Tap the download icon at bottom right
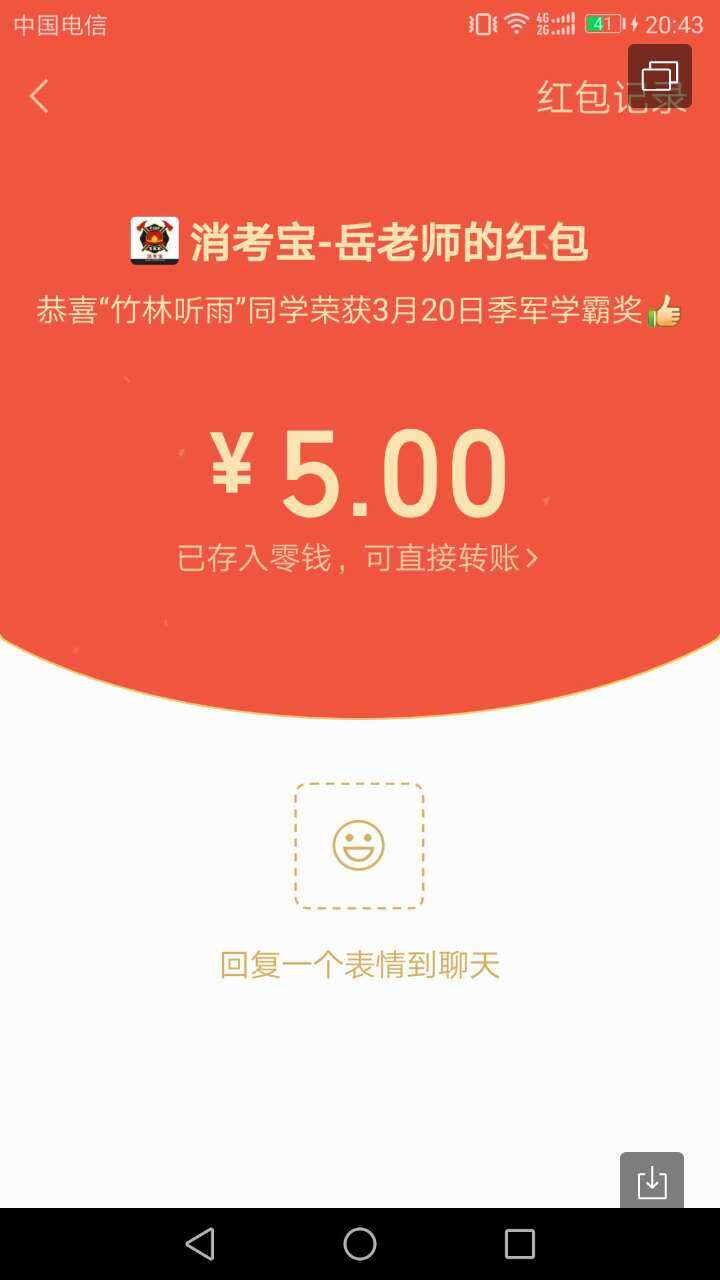720x1280 pixels. [x=652, y=1182]
